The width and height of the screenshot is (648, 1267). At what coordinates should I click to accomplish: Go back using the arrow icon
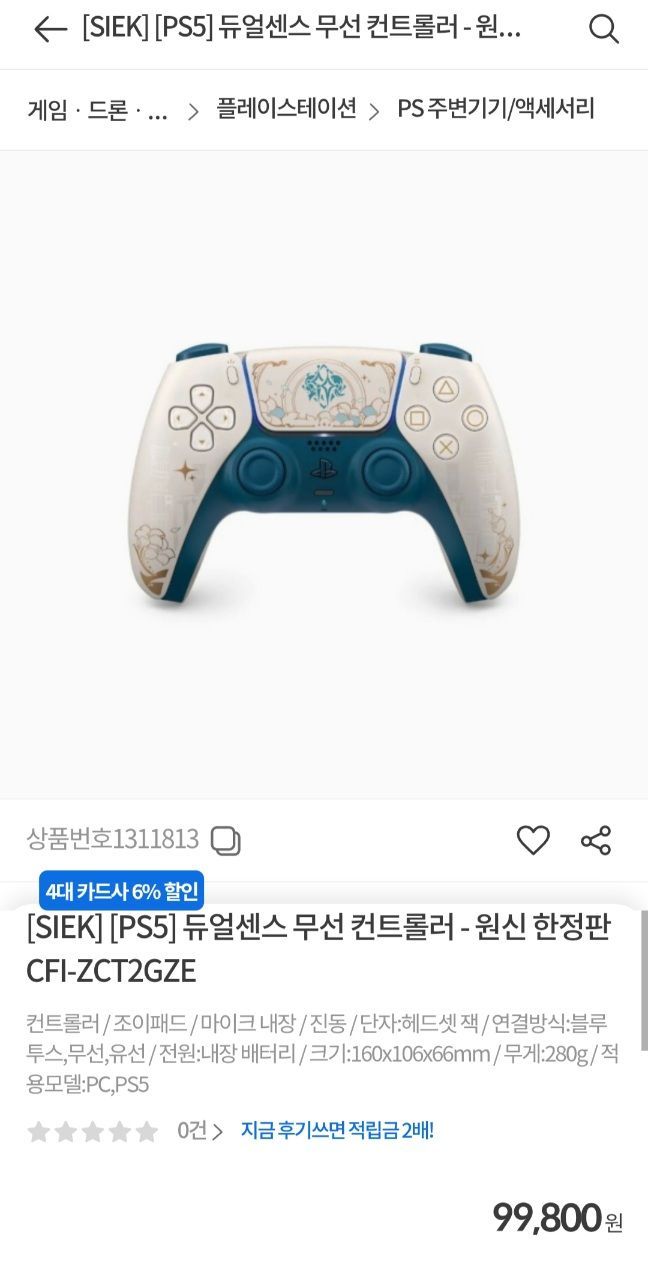tap(49, 30)
